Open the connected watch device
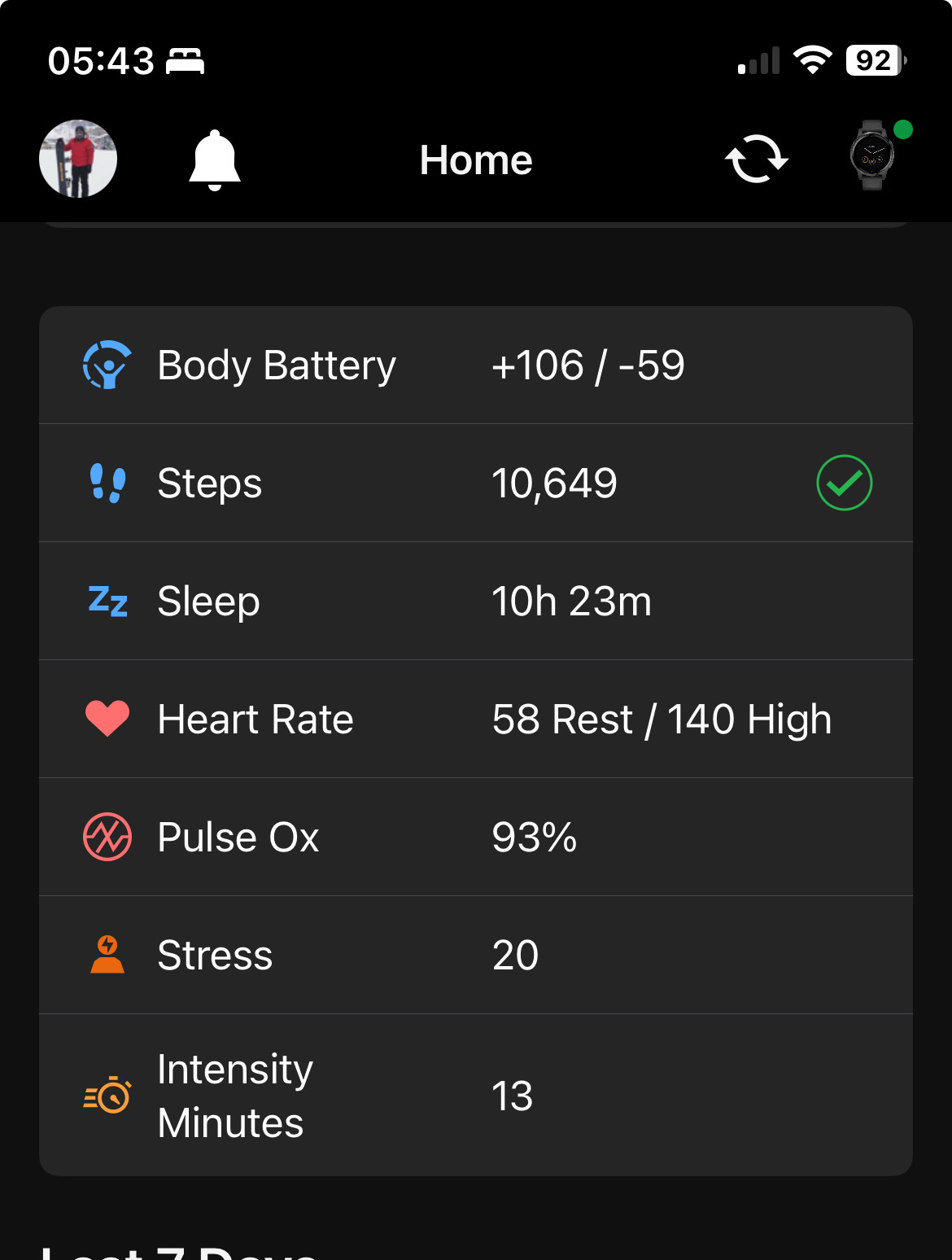The width and height of the screenshot is (952, 1260). (x=872, y=156)
